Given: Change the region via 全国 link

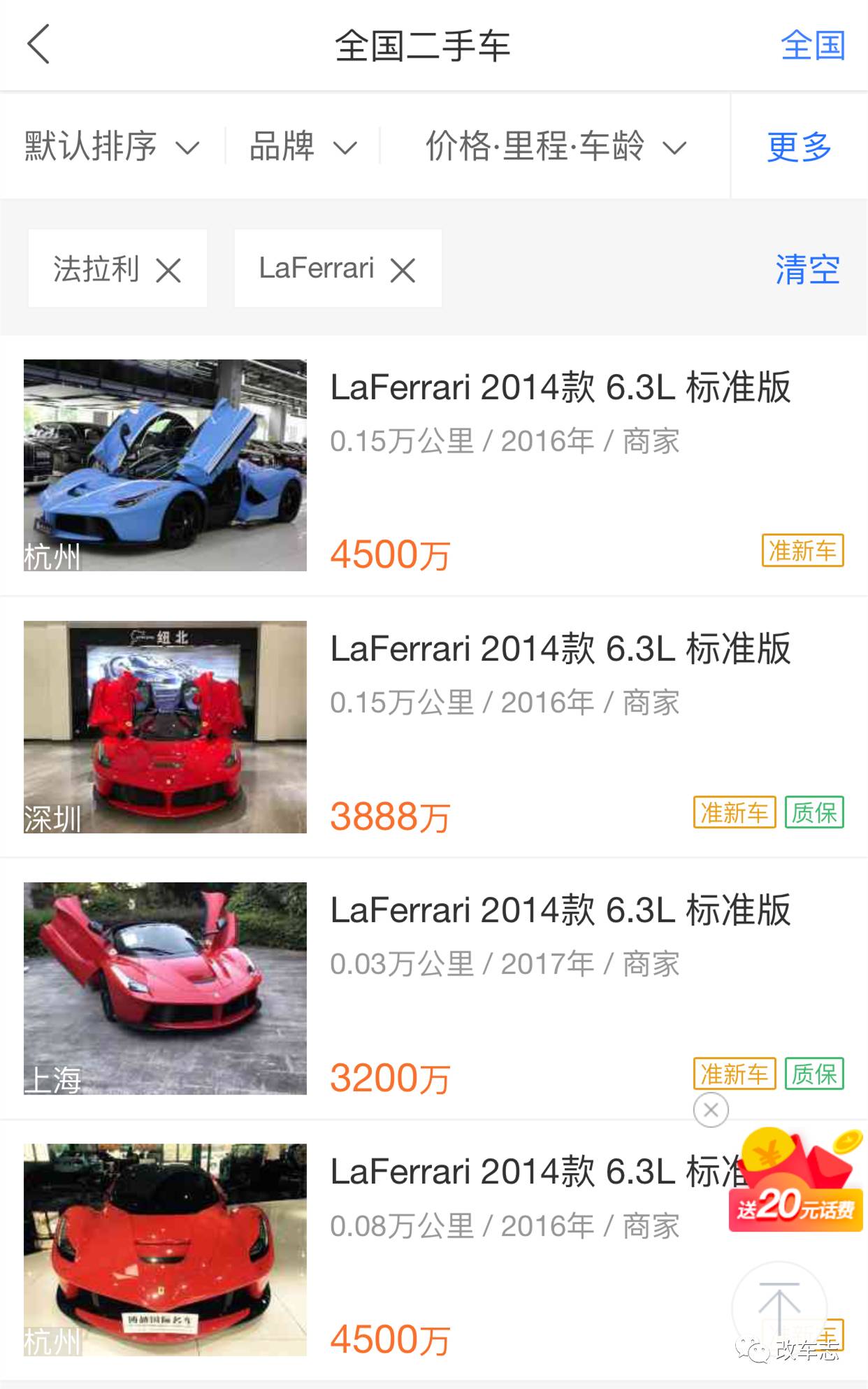Looking at the screenshot, I should point(812,46).
